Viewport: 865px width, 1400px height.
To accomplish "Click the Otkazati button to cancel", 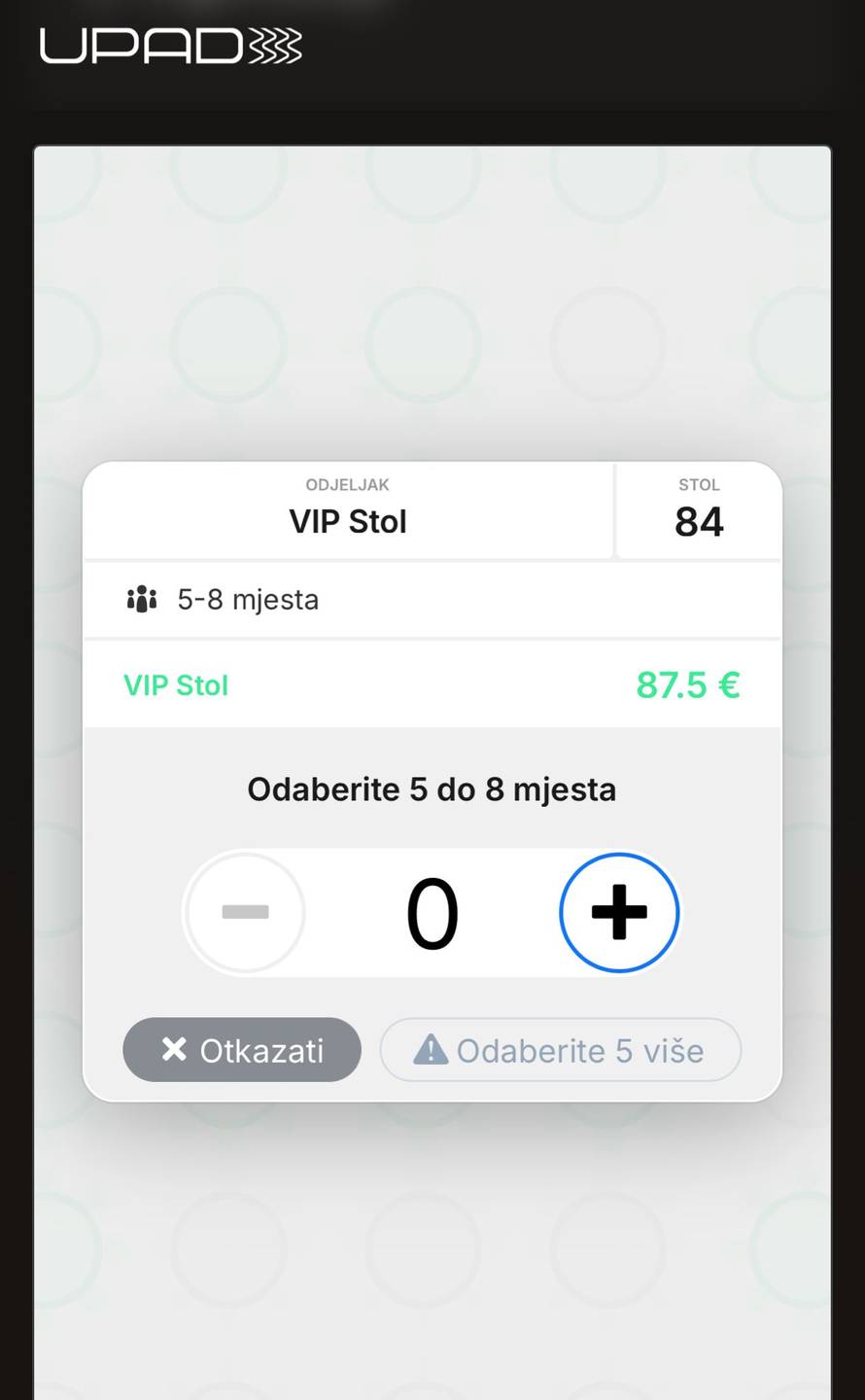I will pos(241,1049).
